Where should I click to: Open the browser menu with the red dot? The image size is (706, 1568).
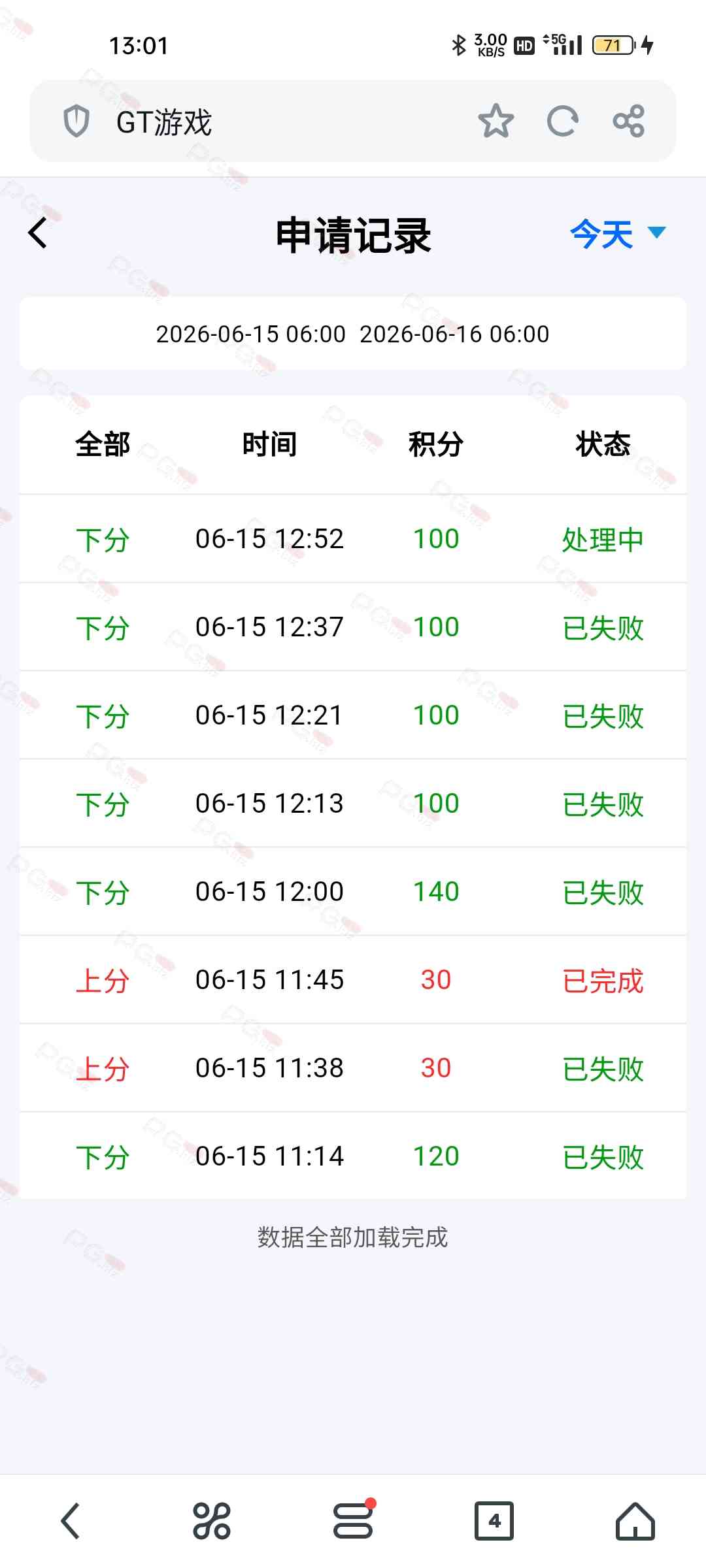coord(353,1520)
